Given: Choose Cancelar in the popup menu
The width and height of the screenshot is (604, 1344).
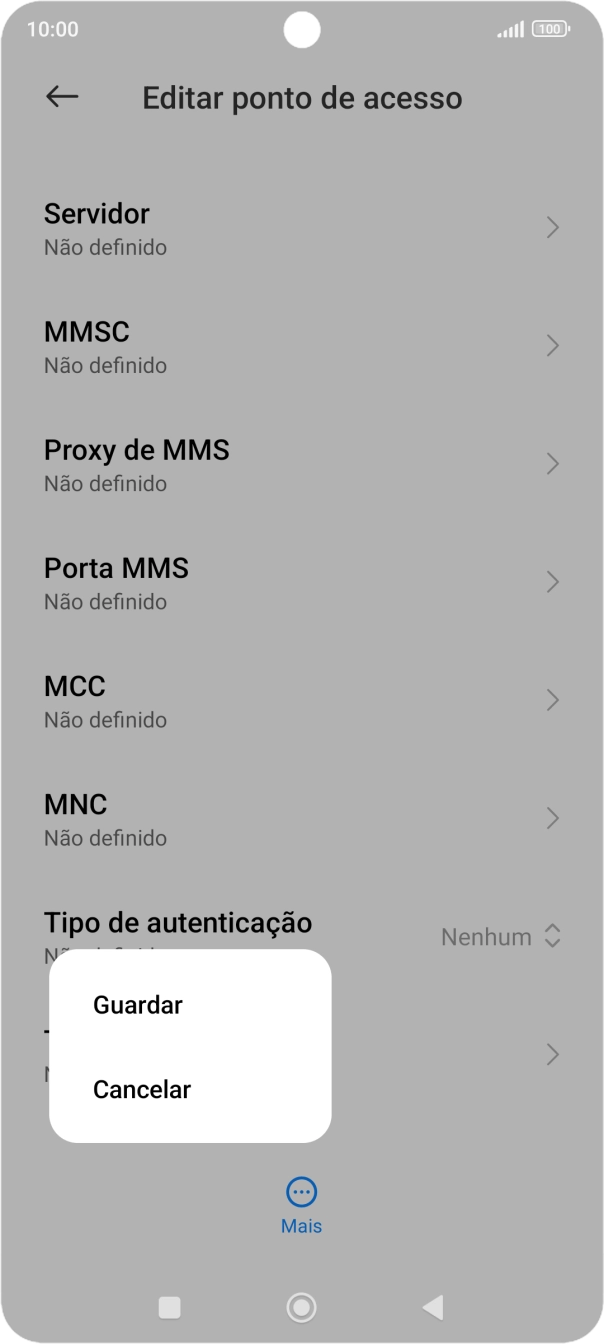Looking at the screenshot, I should pos(142,1089).
